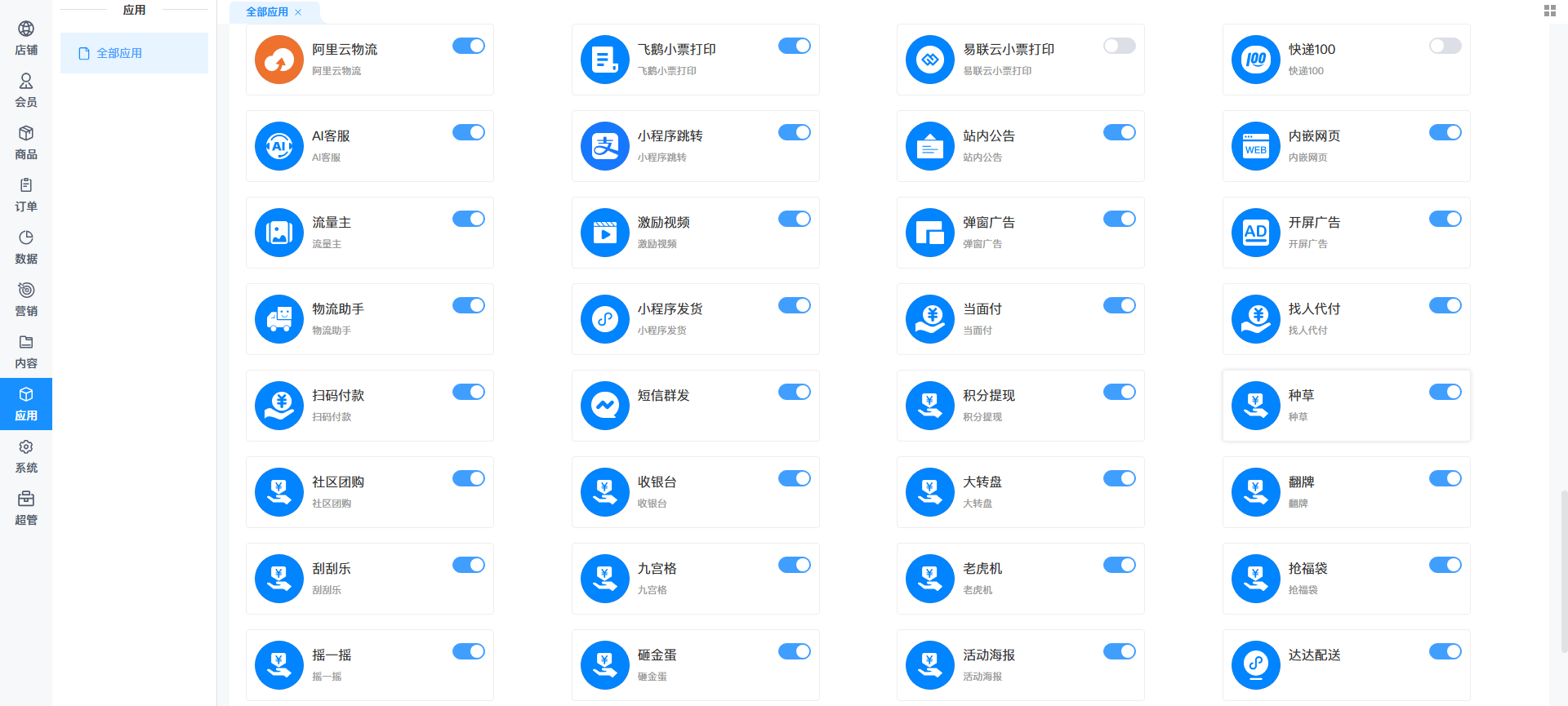
Task: Switch to the 营销 section
Action: point(26,300)
